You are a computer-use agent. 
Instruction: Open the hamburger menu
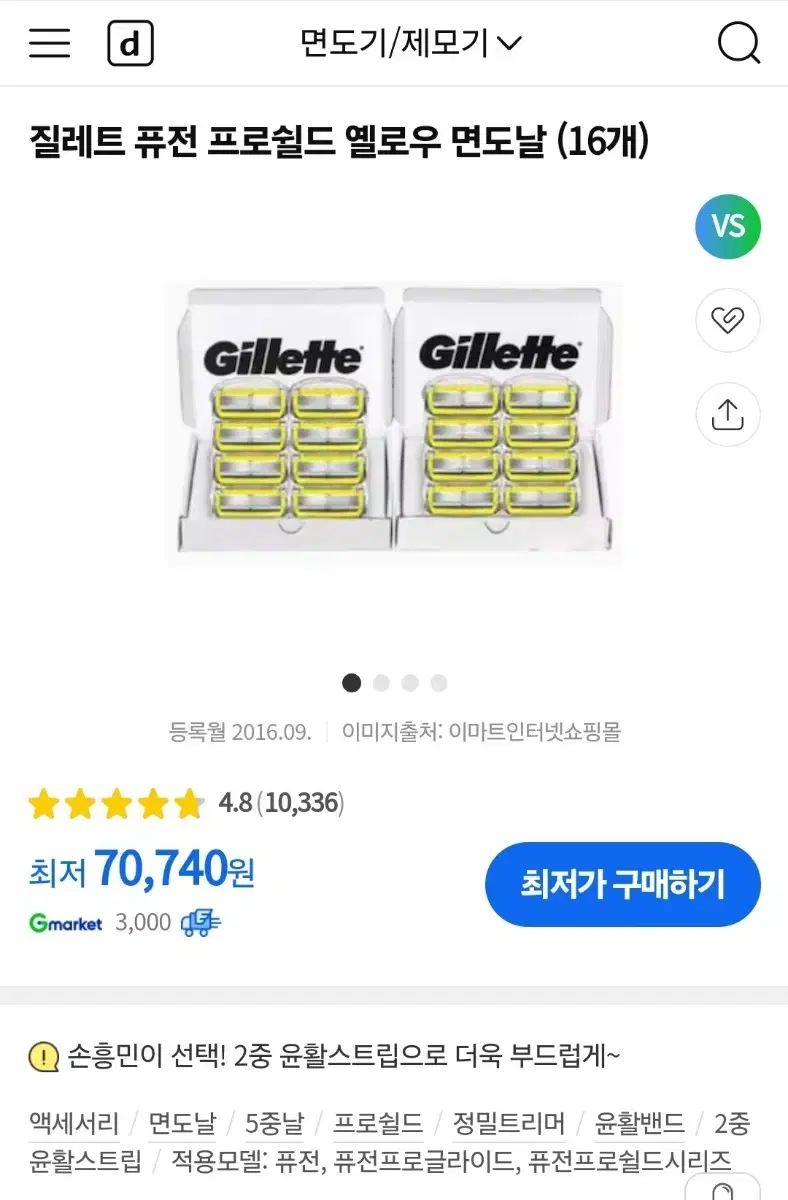(x=49, y=43)
